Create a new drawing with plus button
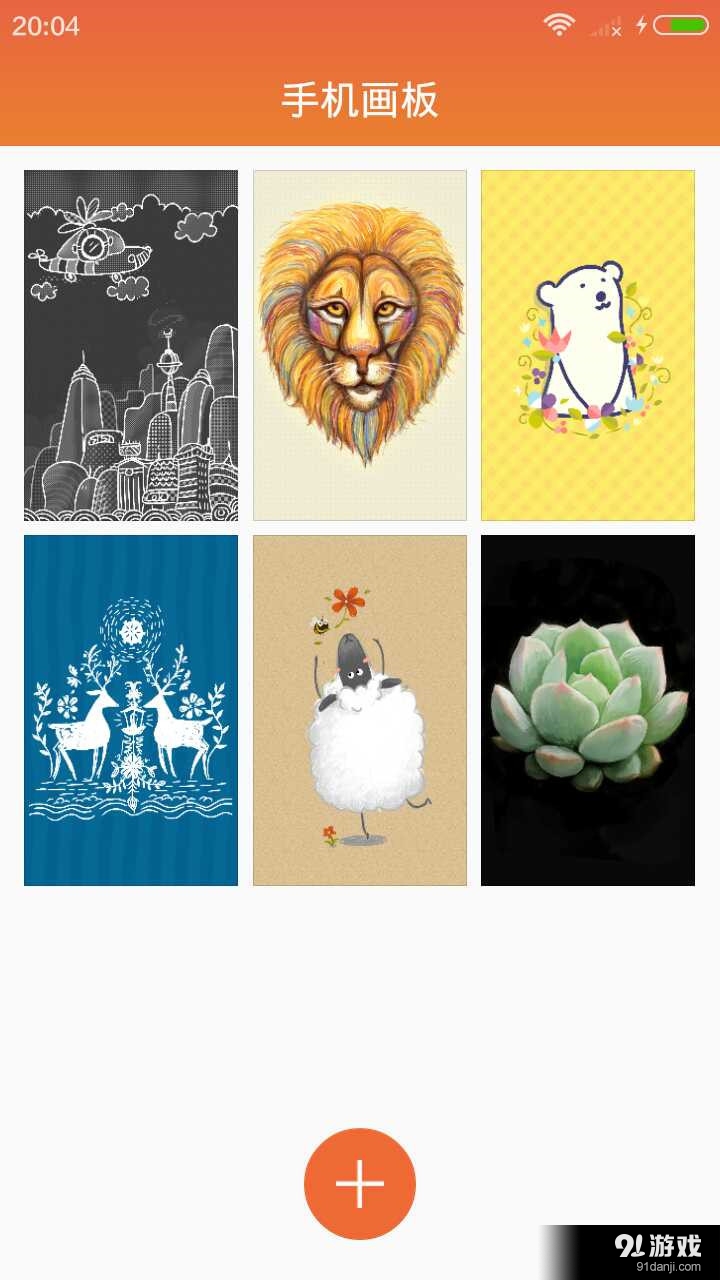The image size is (720, 1280). pos(360,1184)
